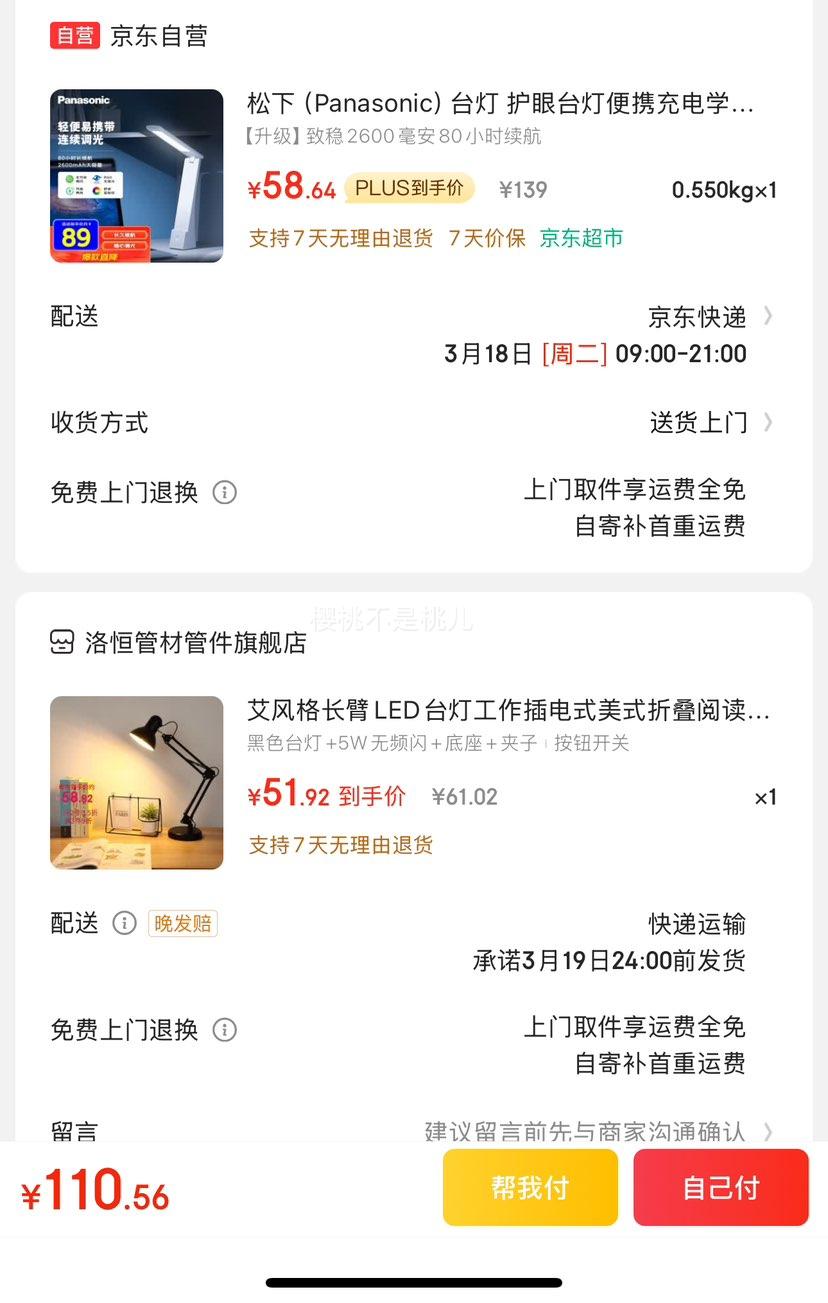Show info on 免费上门退换 under the 艾风格 lamp
The image size is (828, 1303).
[225, 1029]
